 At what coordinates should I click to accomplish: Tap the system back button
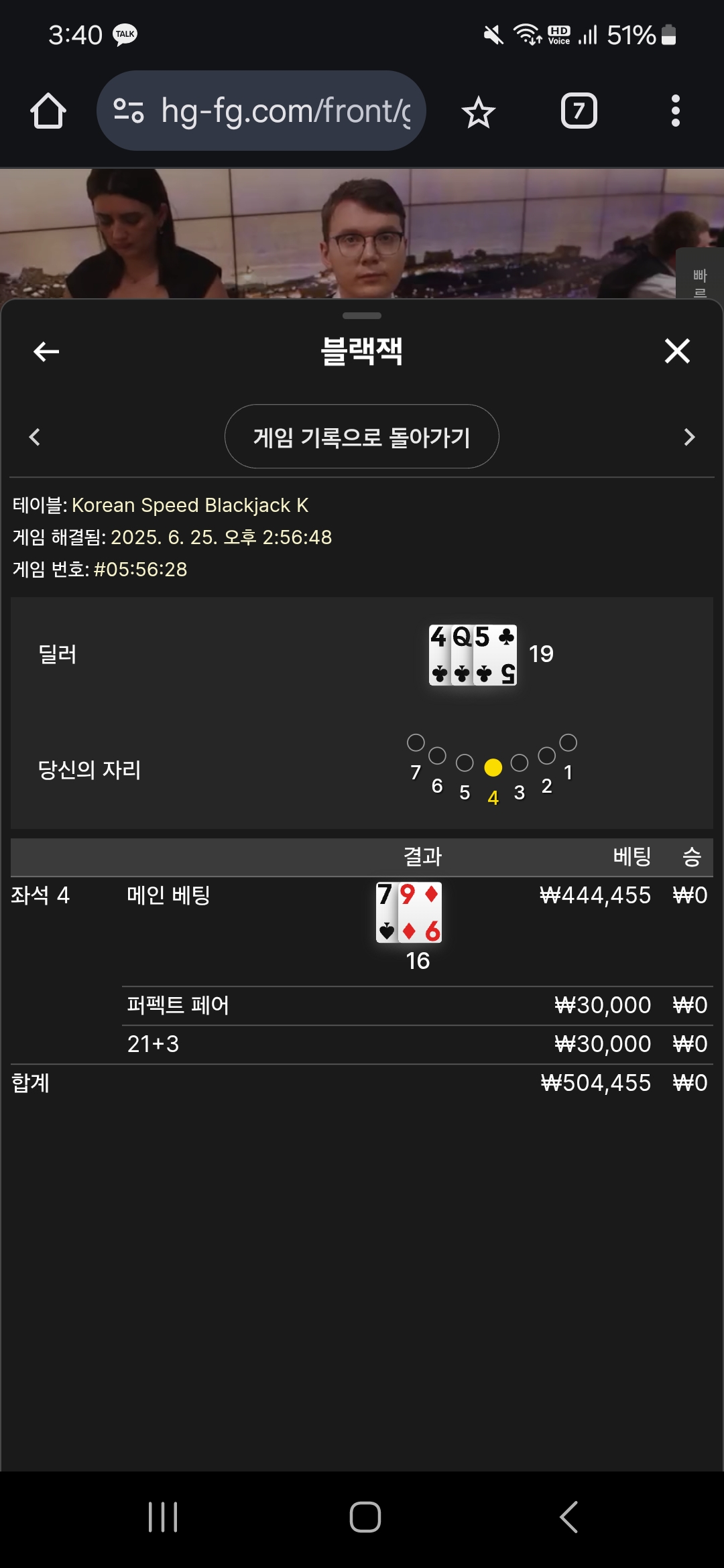pyautogui.click(x=569, y=1517)
